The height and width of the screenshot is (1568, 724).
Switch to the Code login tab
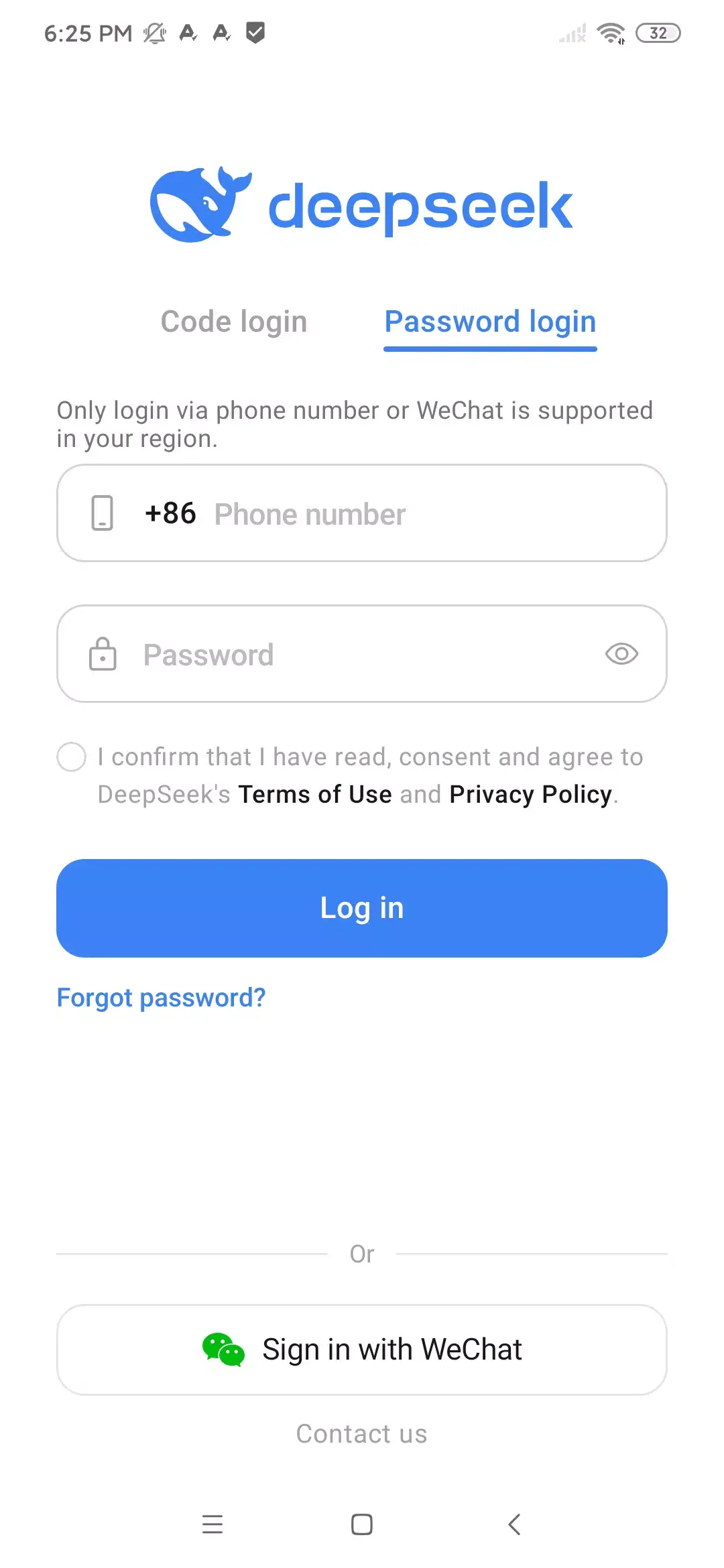pyautogui.click(x=233, y=322)
